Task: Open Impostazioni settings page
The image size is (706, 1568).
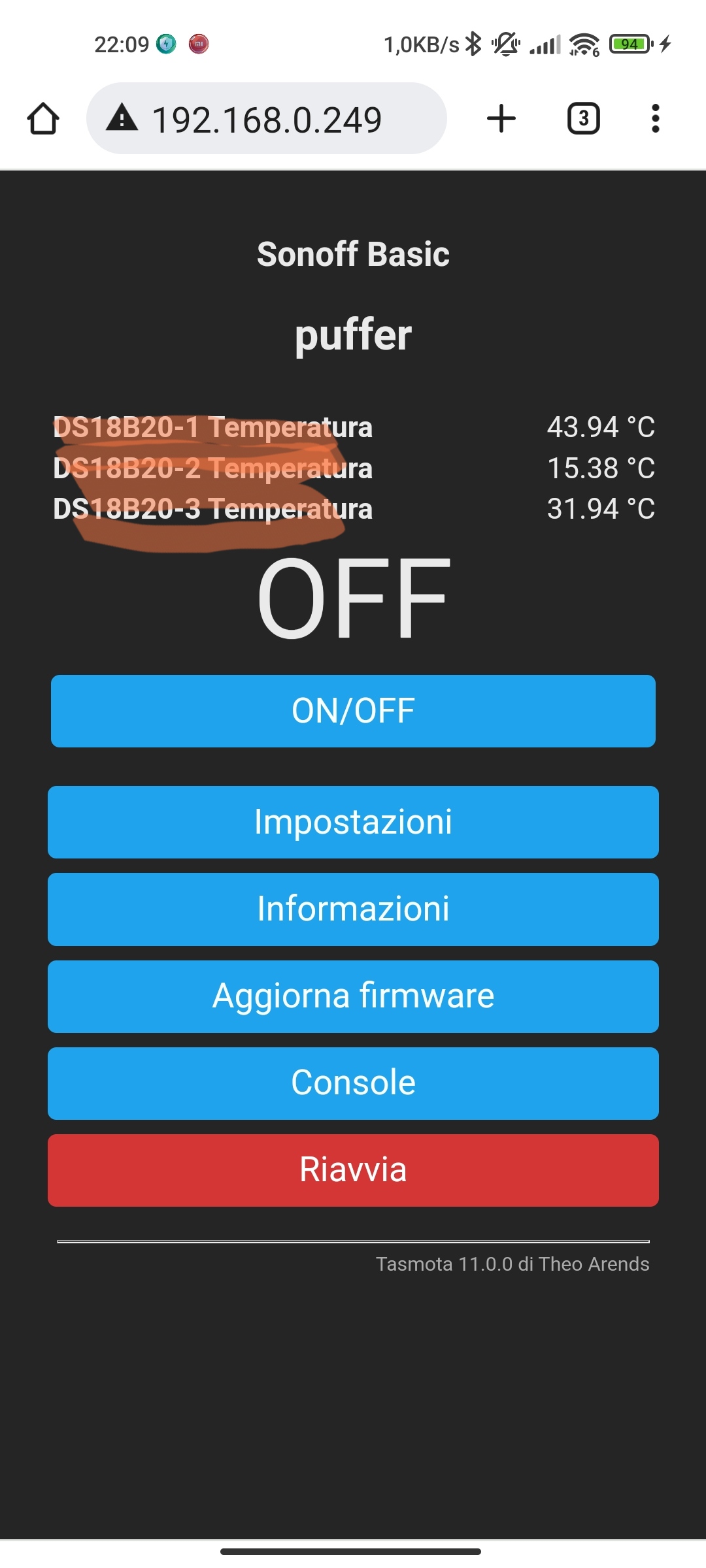Action: pos(353,822)
